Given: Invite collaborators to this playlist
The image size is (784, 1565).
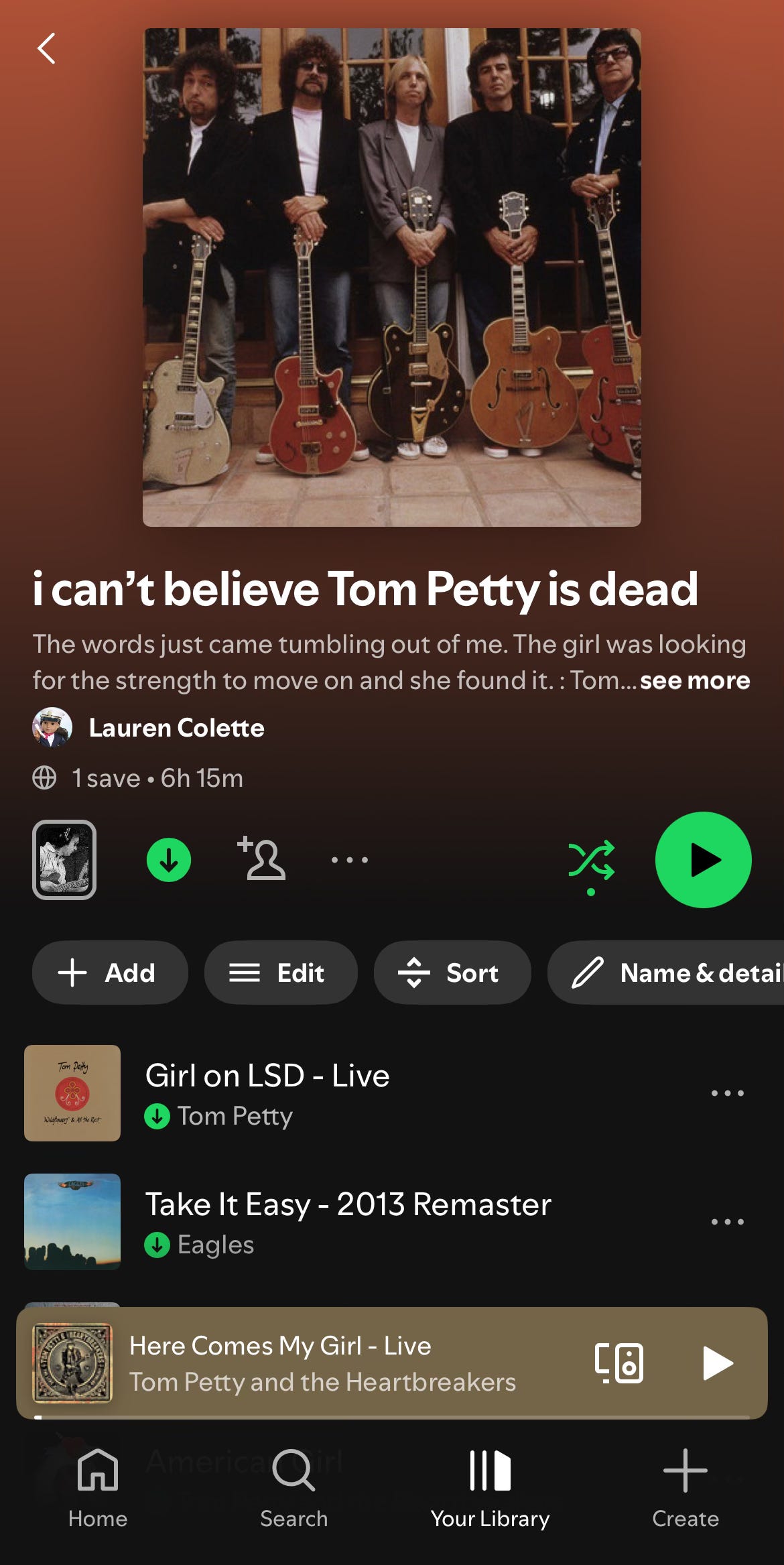Looking at the screenshot, I should pyautogui.click(x=261, y=859).
